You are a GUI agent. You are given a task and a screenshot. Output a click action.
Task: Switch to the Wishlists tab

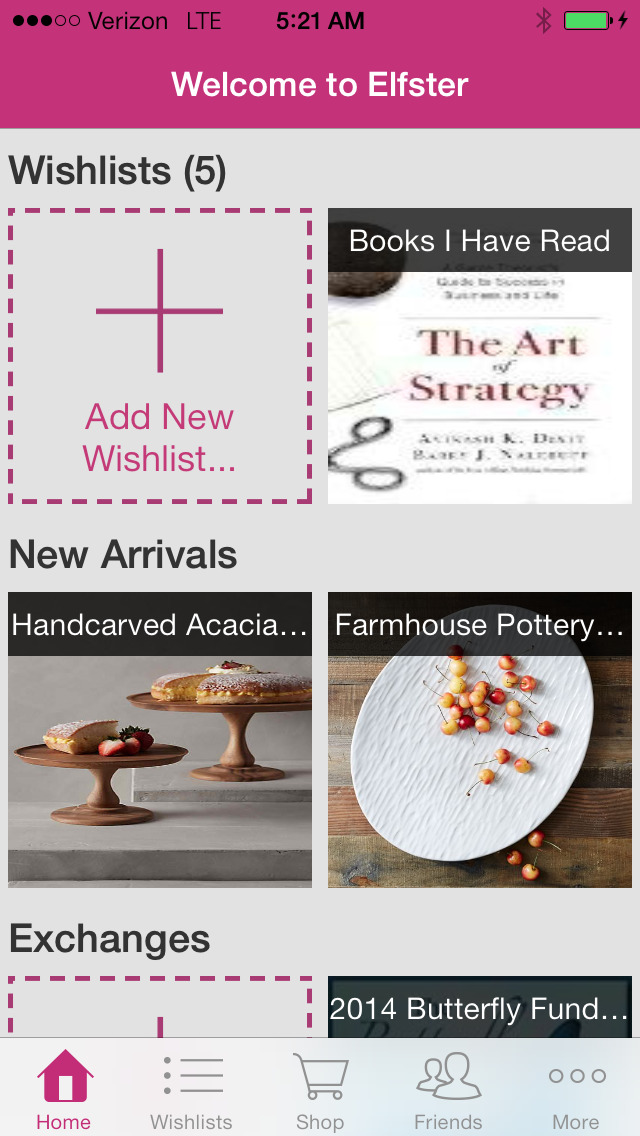(192, 1090)
